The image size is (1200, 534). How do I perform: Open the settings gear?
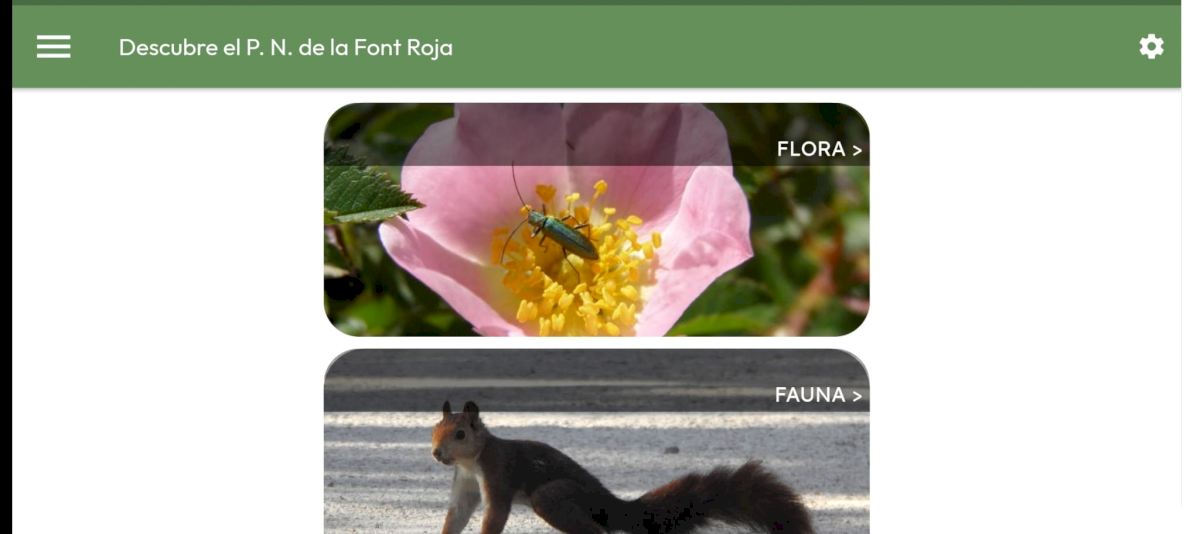point(1151,47)
